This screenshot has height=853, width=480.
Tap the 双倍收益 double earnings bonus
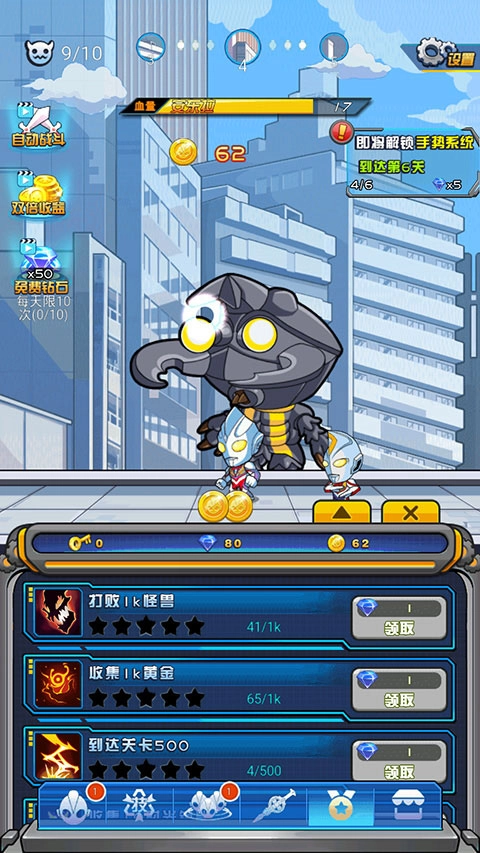click(x=39, y=193)
